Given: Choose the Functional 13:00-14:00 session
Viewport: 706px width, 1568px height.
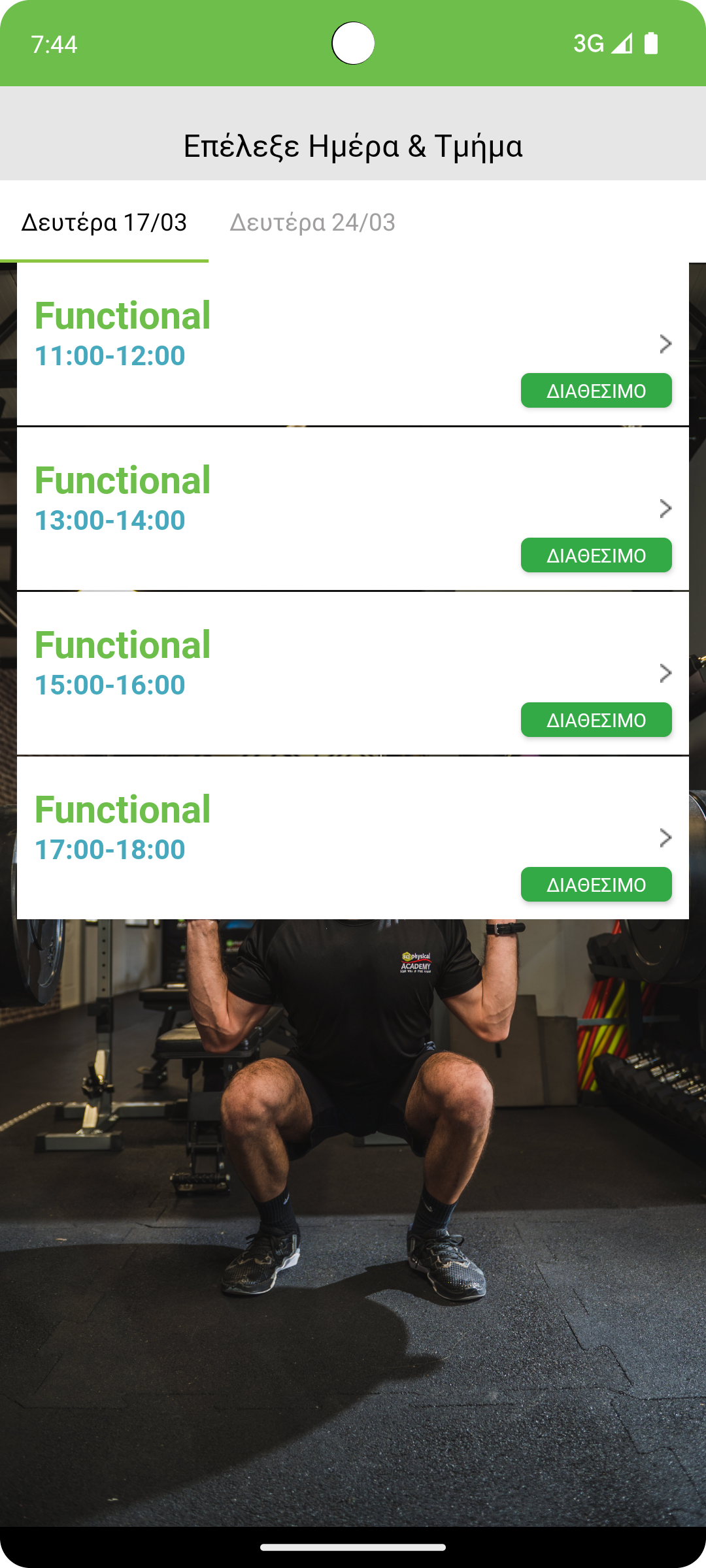Looking at the screenshot, I should click(353, 509).
